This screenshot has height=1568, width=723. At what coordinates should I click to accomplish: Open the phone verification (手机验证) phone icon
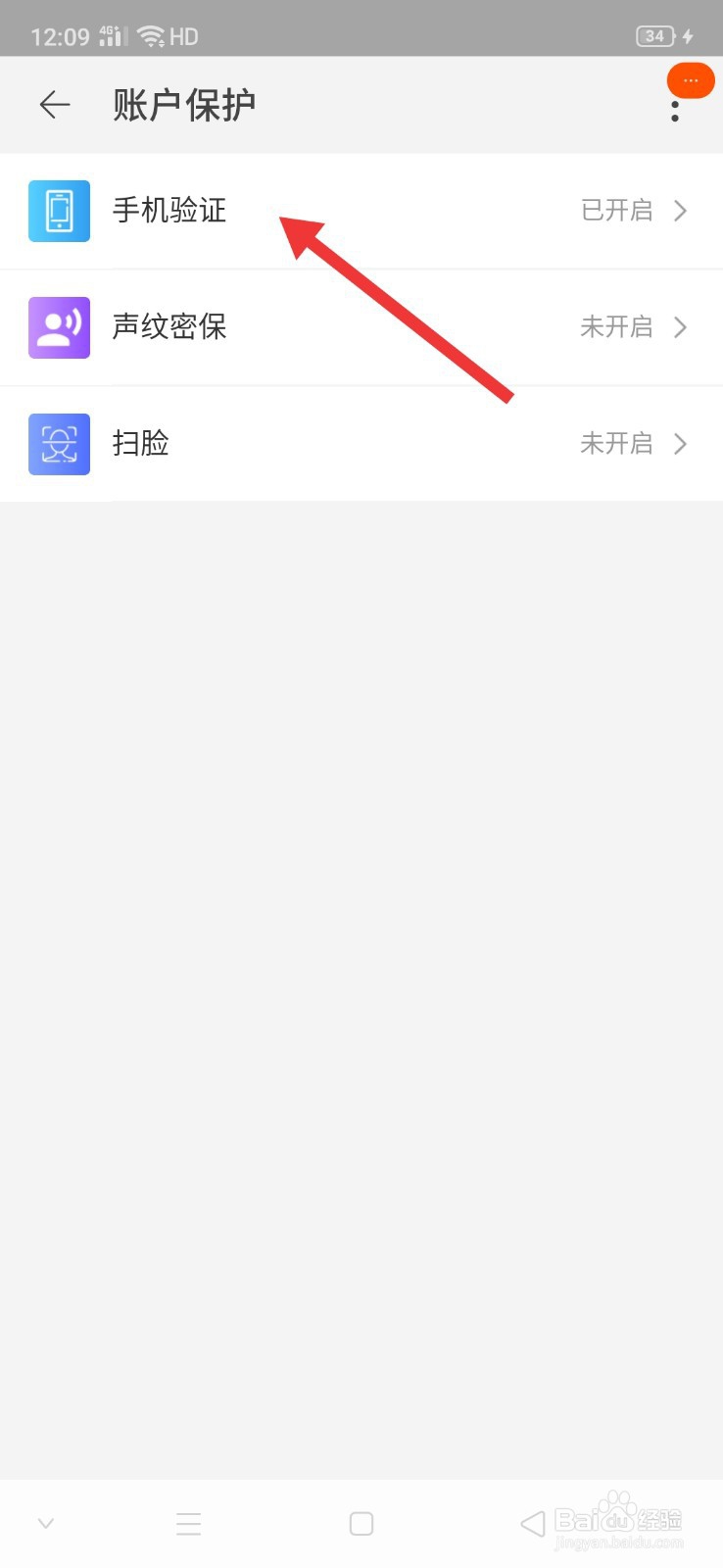tap(59, 210)
